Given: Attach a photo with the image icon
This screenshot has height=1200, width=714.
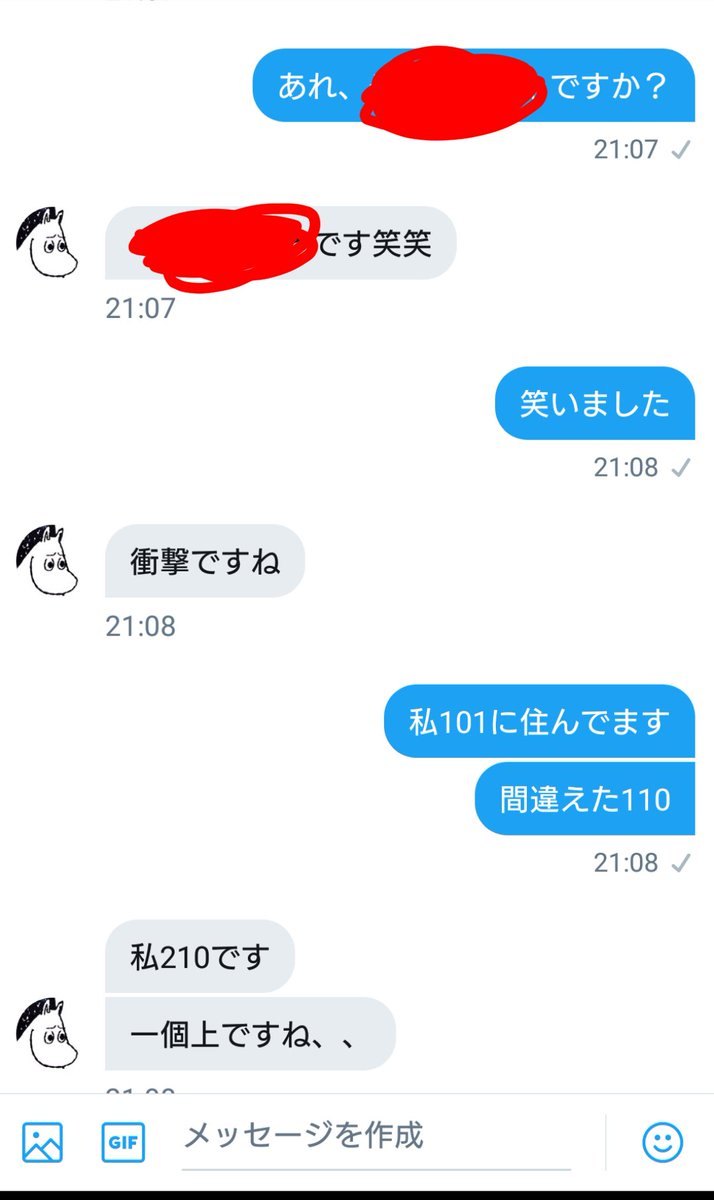Looking at the screenshot, I should click(42, 1141).
